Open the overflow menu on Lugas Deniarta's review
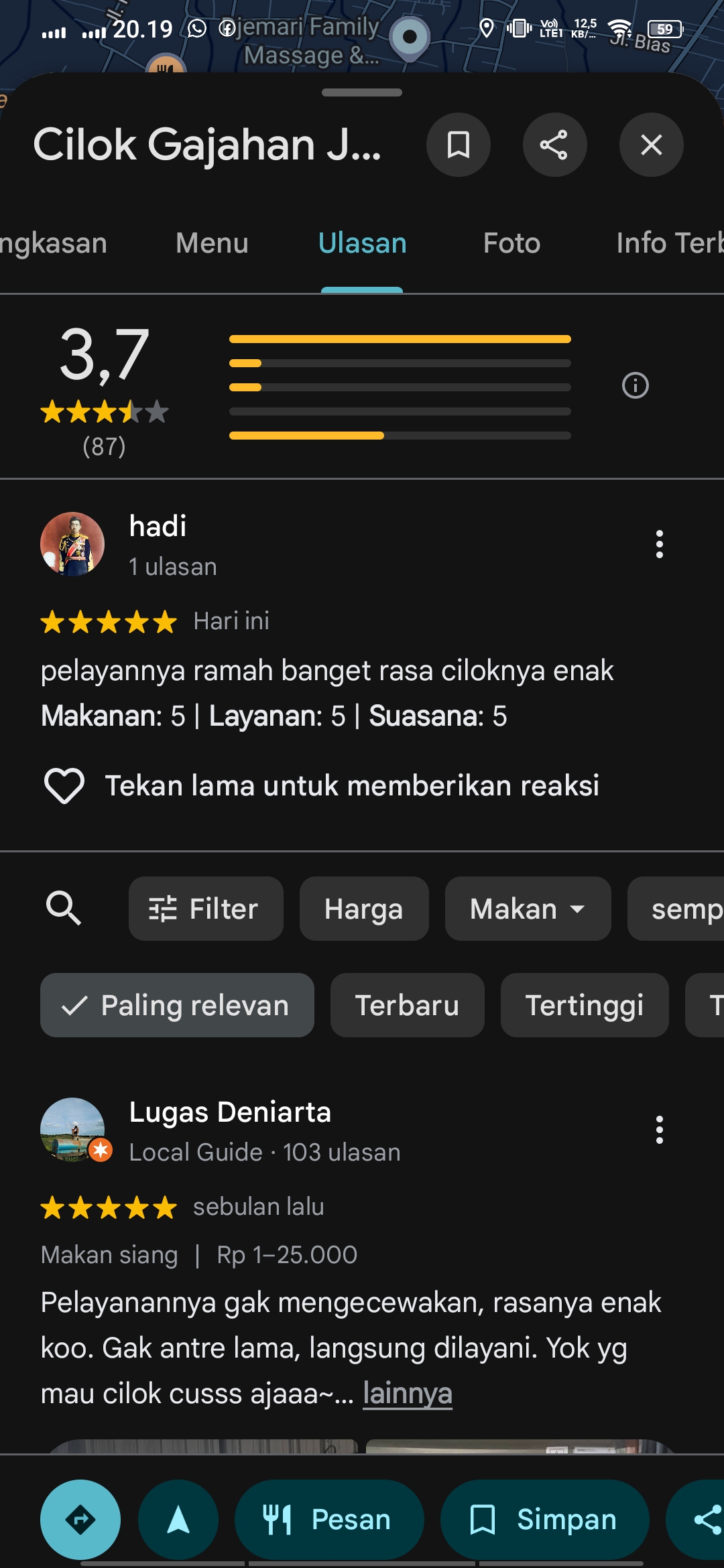Screen dimensions: 724x1568 (x=660, y=1130)
